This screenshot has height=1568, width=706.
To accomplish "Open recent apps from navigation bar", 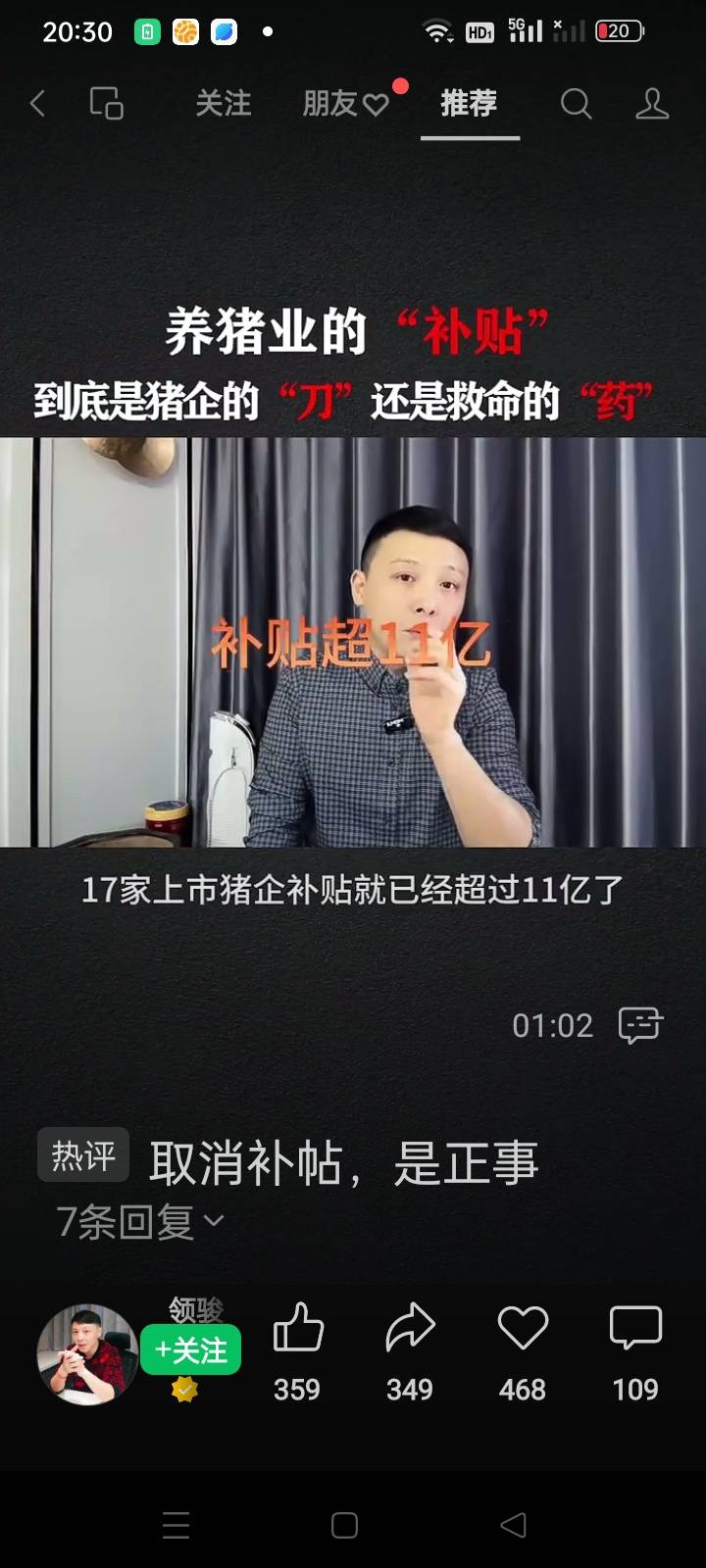I will click(x=176, y=1525).
